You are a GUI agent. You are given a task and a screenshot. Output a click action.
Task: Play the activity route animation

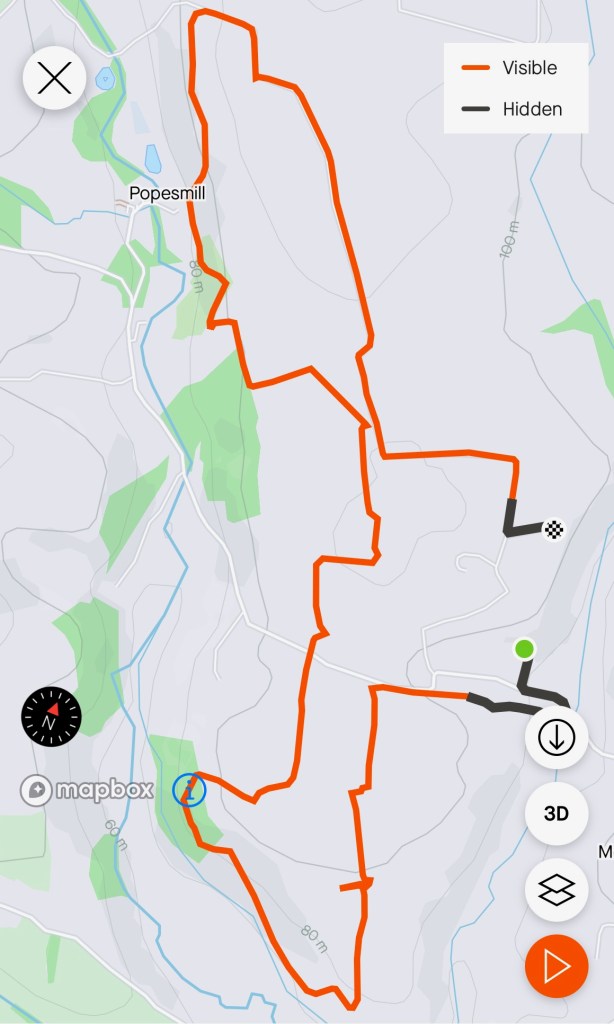click(556, 966)
